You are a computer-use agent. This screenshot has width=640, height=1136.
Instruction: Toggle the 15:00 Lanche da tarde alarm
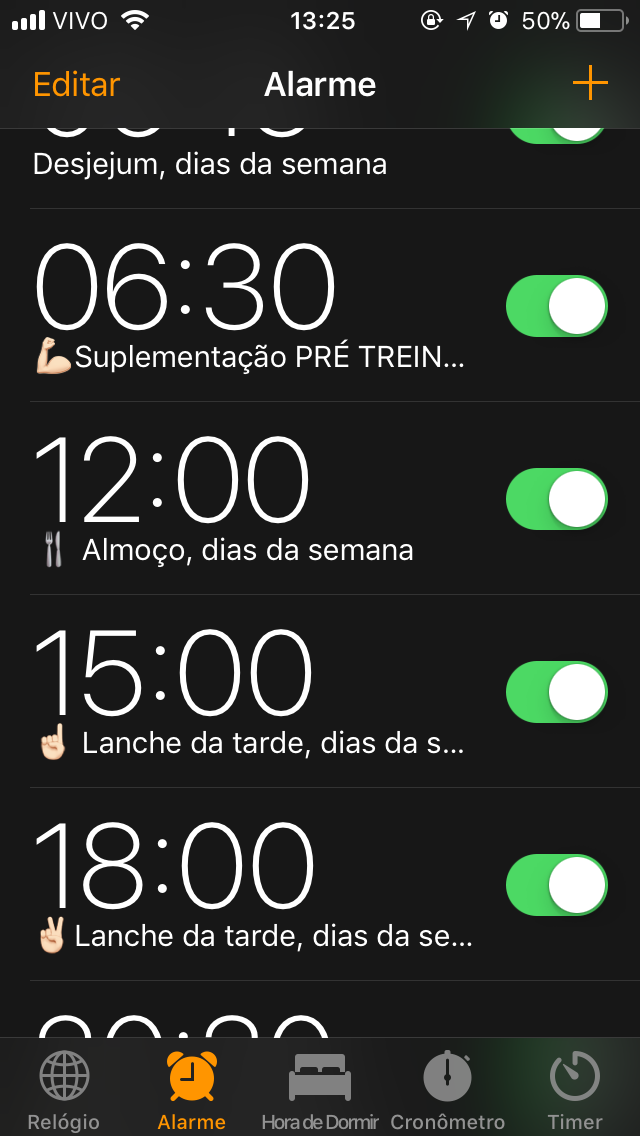point(557,692)
